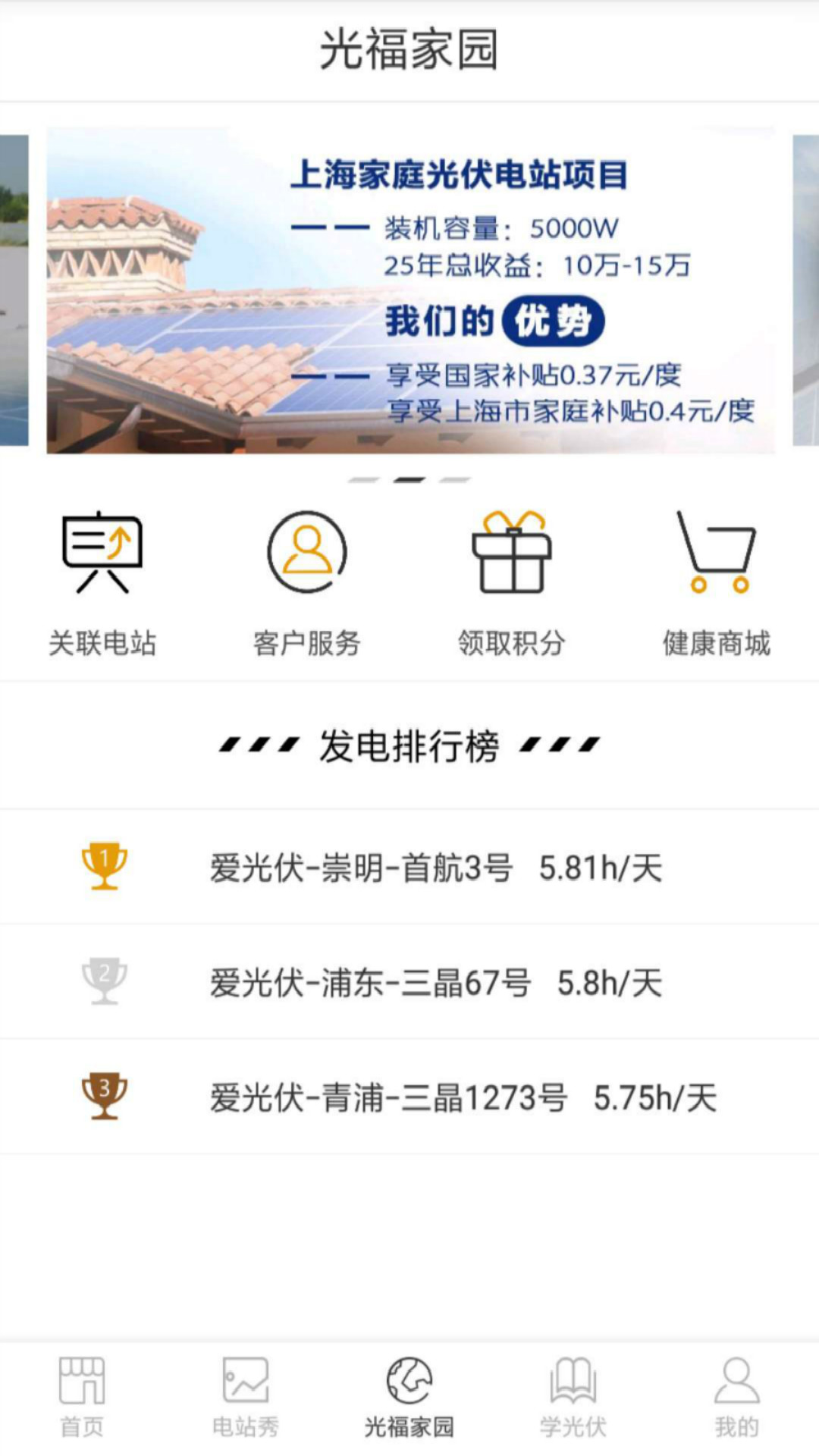Viewport: 819px width, 1456px height.
Task: Go to the 学光伏 tab
Action: point(573,1397)
